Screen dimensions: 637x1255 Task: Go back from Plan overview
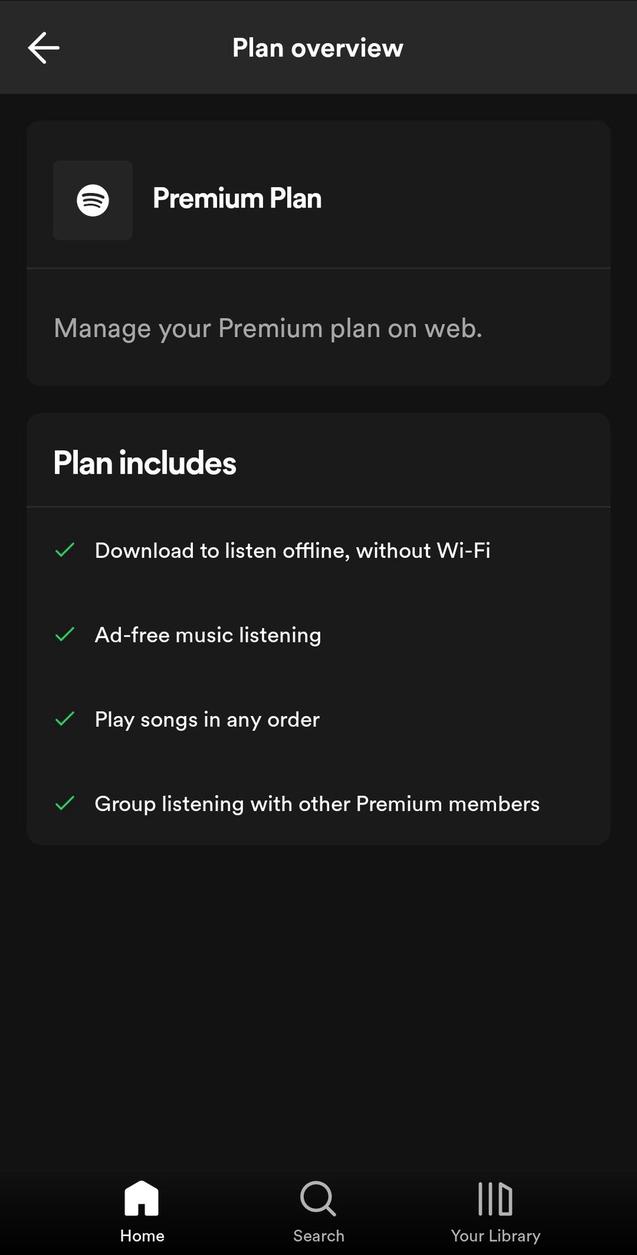(x=44, y=47)
